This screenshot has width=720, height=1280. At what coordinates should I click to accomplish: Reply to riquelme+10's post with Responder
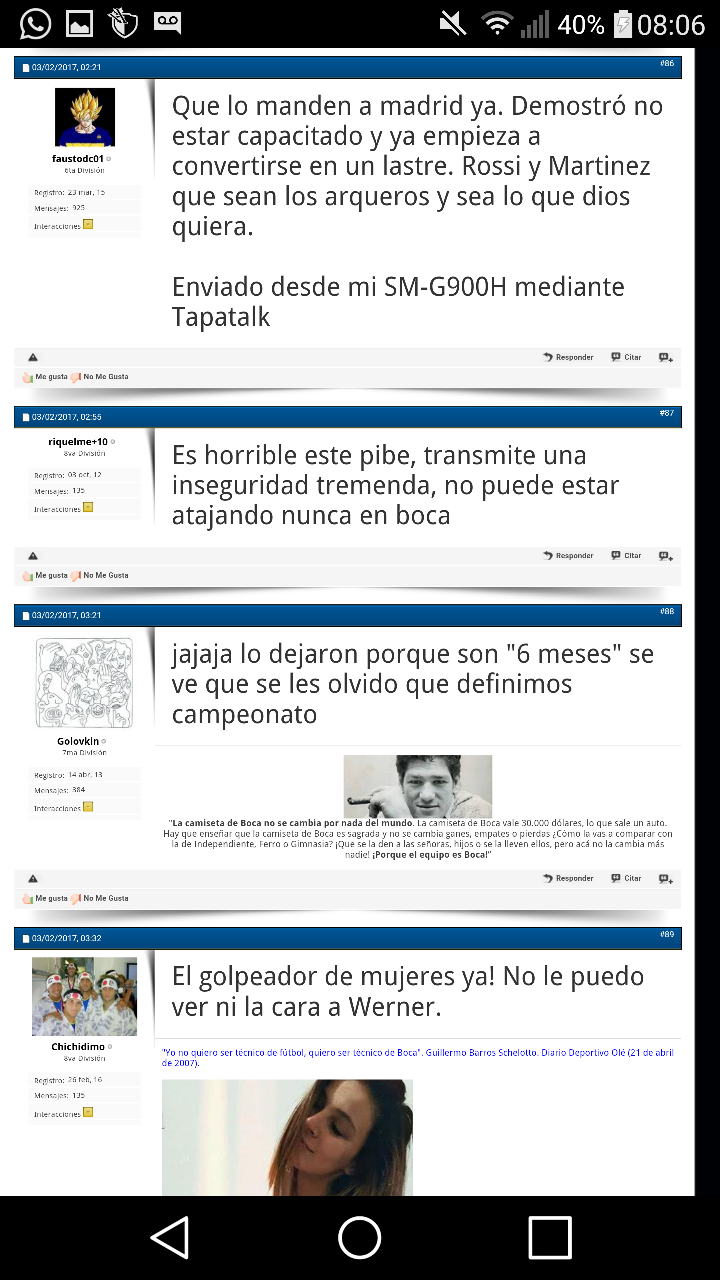pyautogui.click(x=568, y=555)
